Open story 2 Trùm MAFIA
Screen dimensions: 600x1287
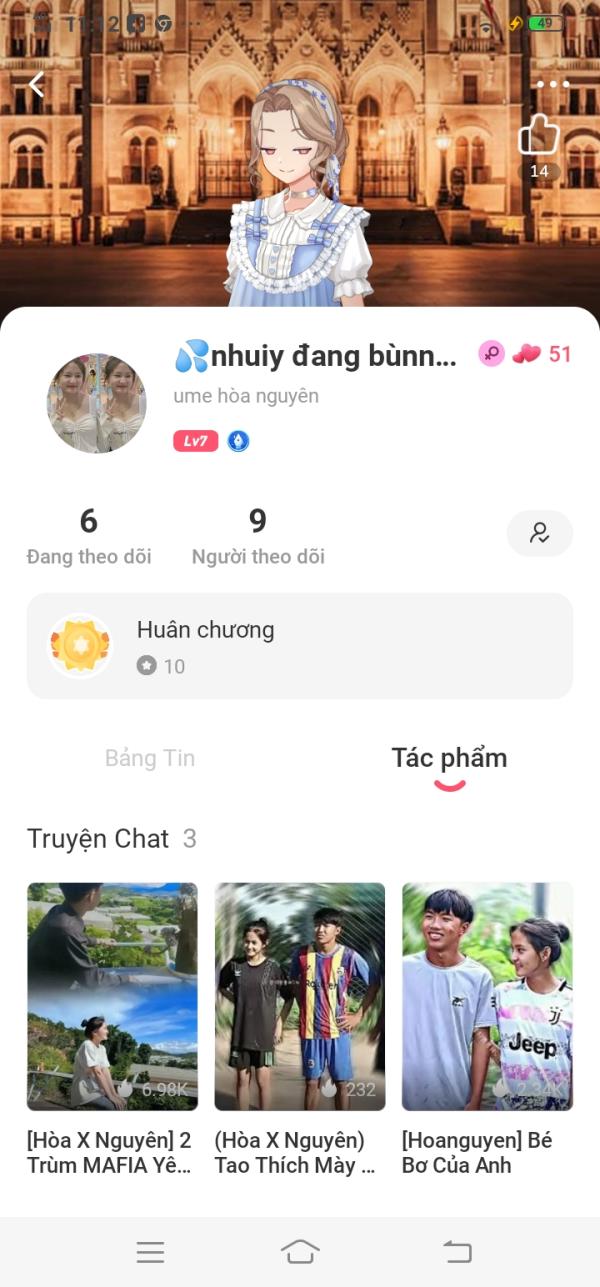(112, 996)
